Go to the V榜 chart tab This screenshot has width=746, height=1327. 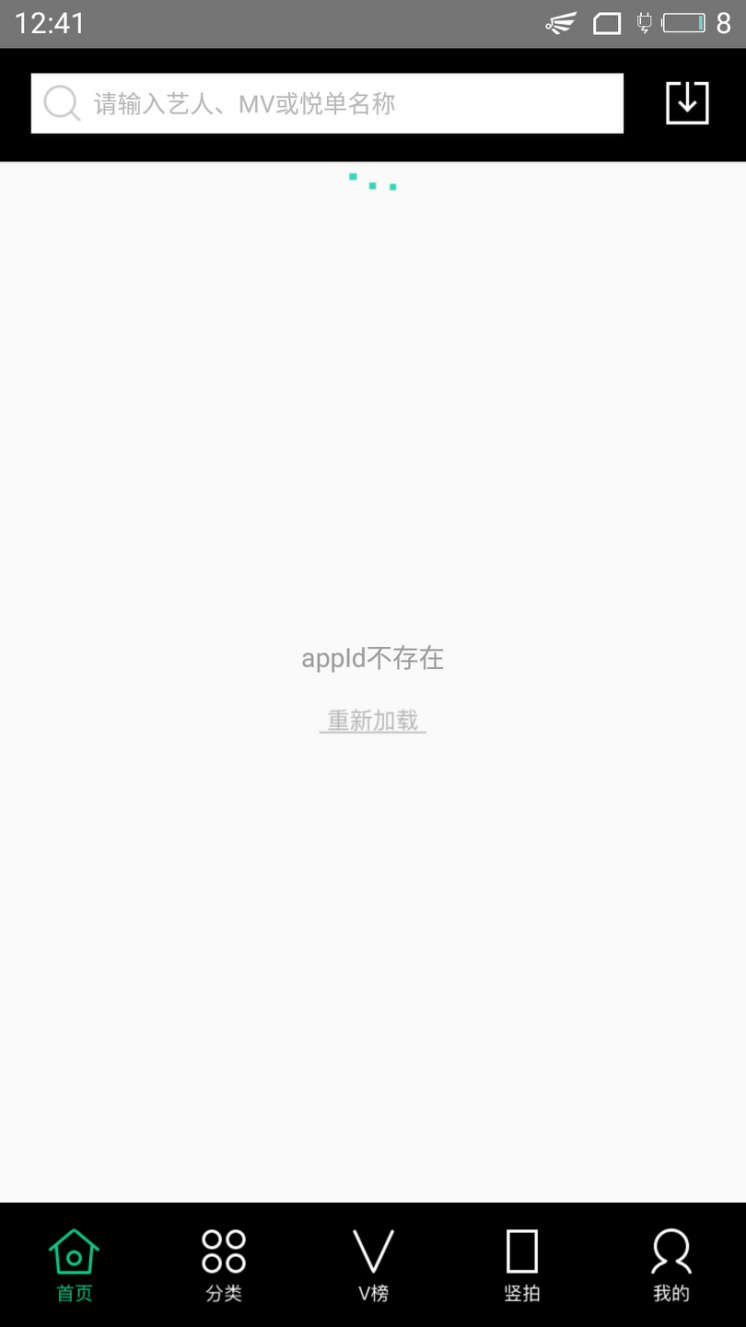(373, 1265)
